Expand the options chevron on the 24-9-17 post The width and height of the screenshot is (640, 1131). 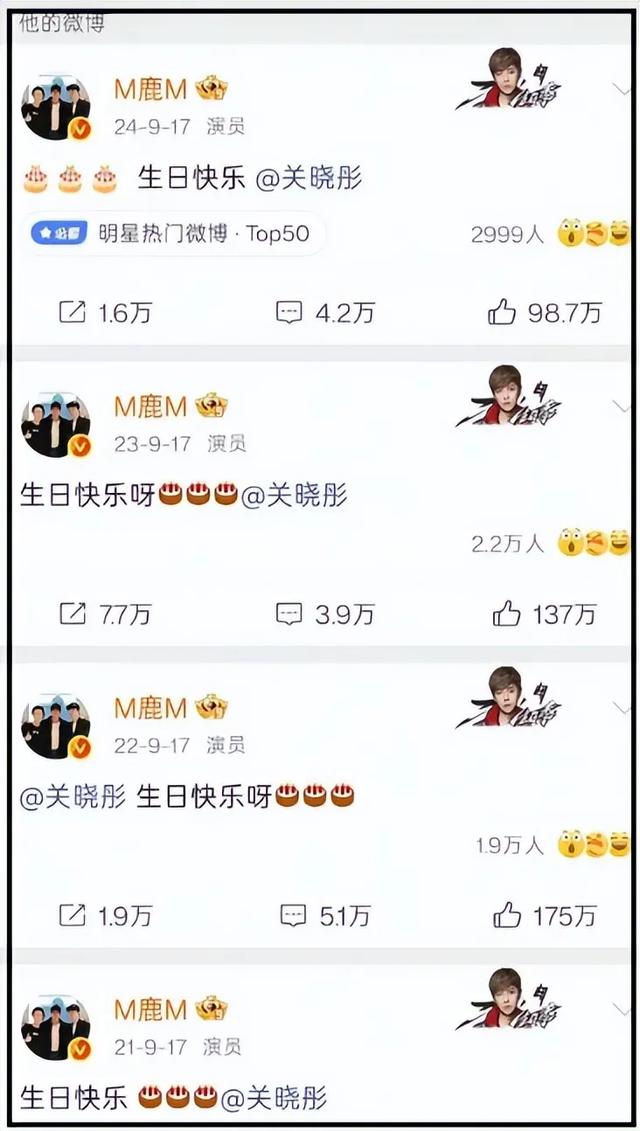[620, 89]
